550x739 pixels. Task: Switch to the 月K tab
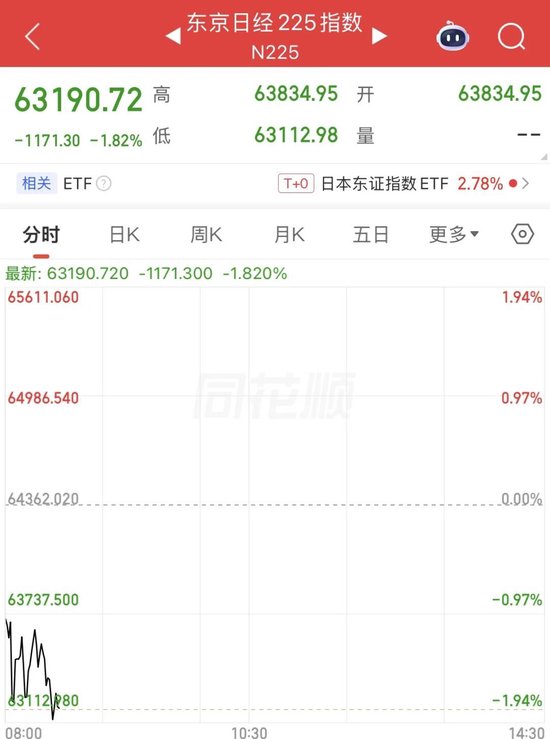click(x=289, y=235)
